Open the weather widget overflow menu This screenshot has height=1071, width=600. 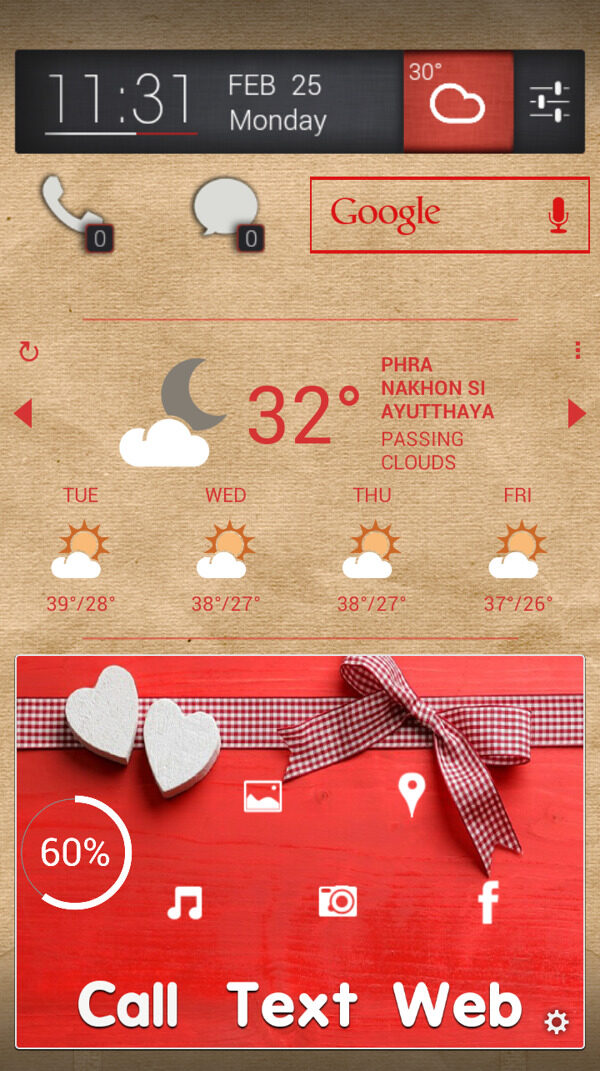pos(578,350)
